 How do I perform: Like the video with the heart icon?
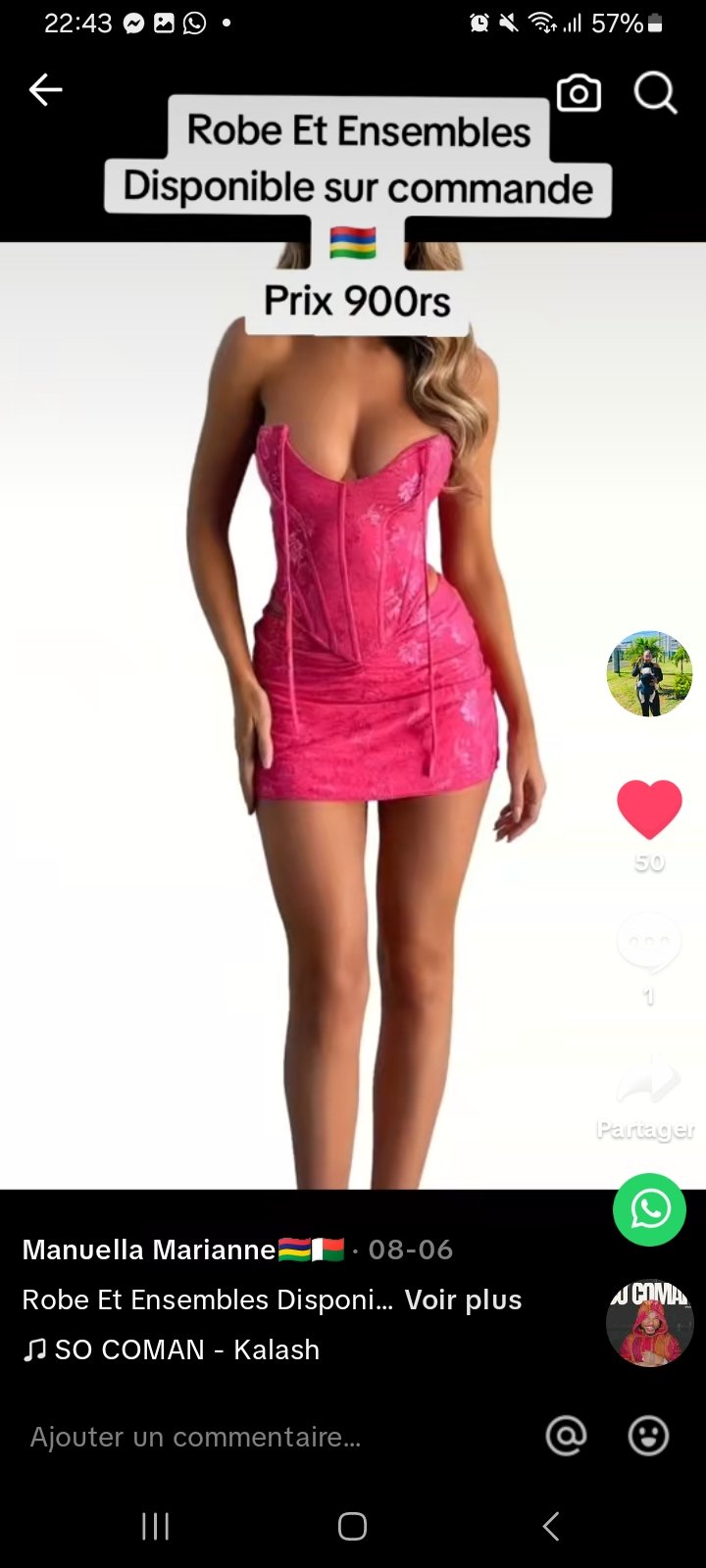(x=649, y=809)
